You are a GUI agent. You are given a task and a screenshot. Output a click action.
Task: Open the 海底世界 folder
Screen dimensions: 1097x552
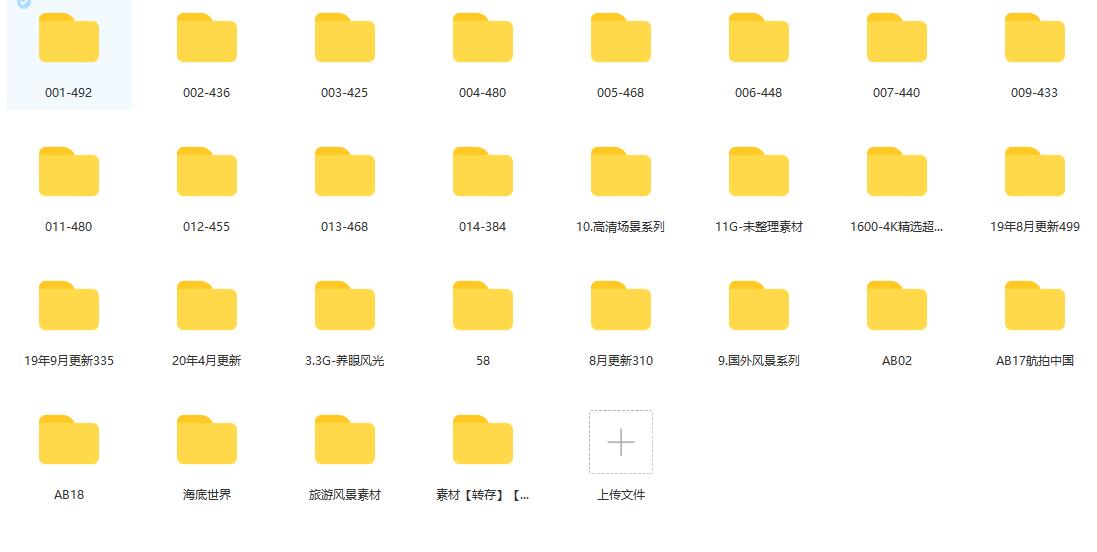207,441
